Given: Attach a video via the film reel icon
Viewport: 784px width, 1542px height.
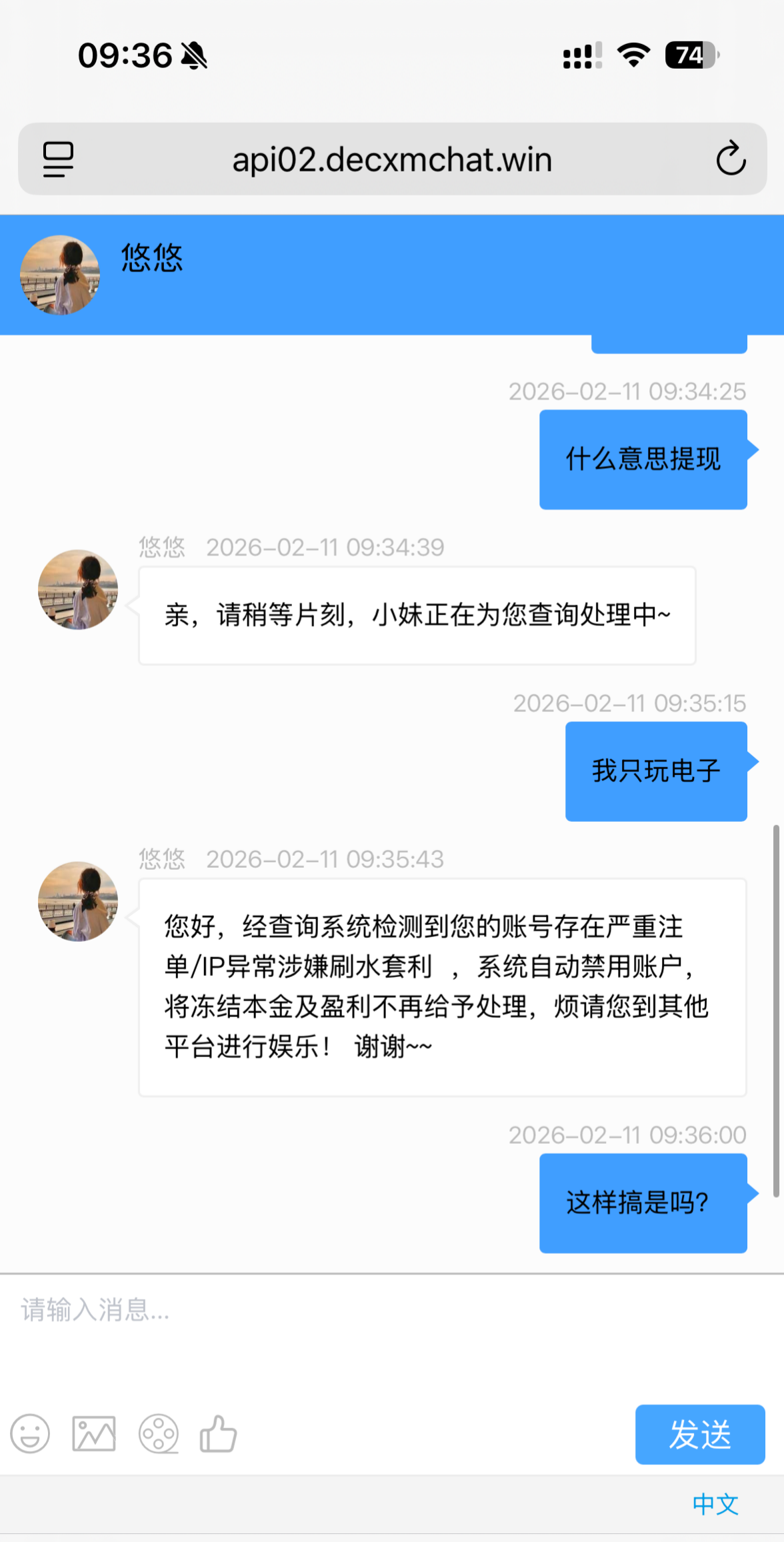Looking at the screenshot, I should click(x=158, y=1433).
